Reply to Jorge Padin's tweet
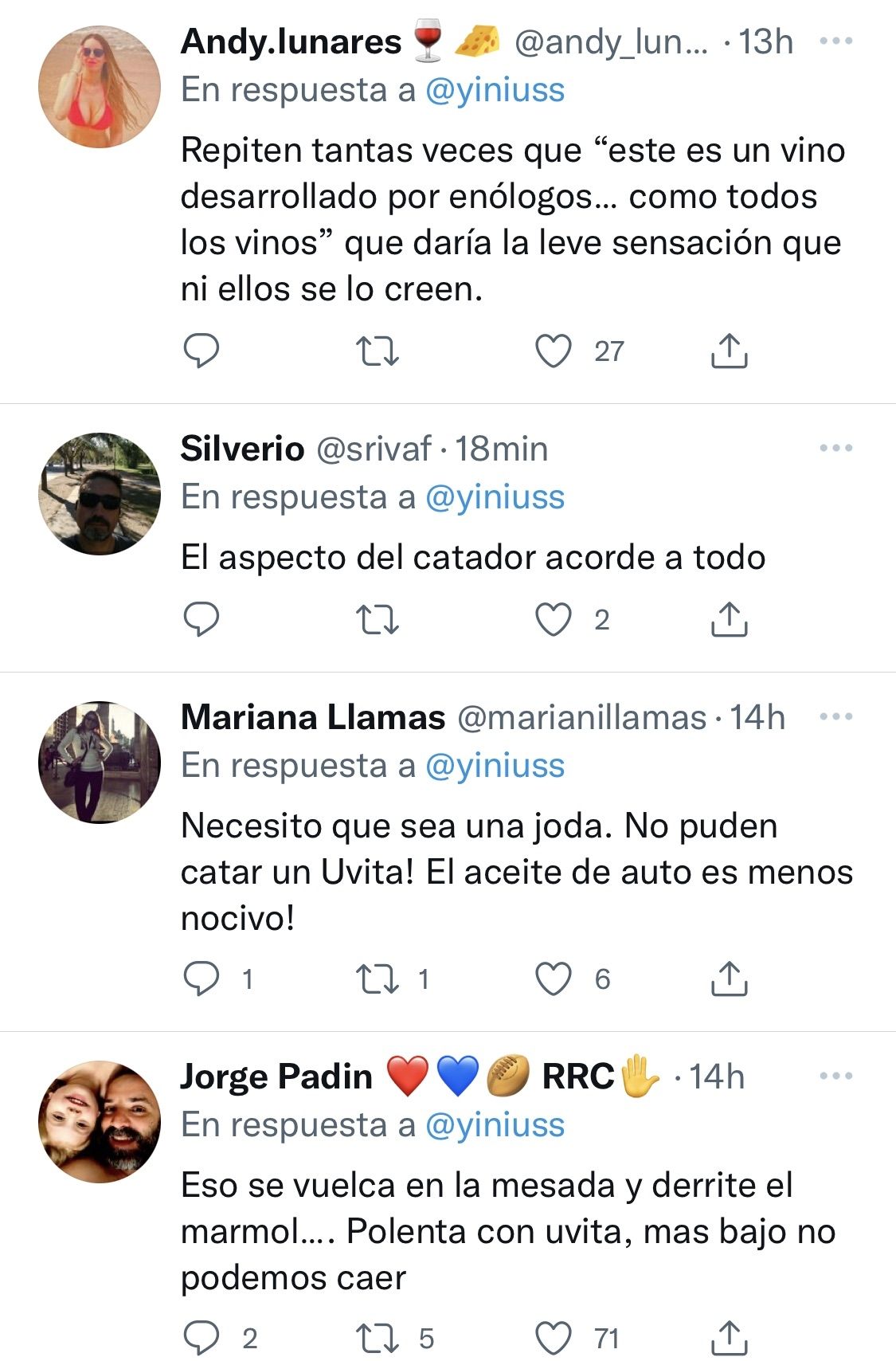Image resolution: width=896 pixels, height=1361 pixels. point(201,1339)
